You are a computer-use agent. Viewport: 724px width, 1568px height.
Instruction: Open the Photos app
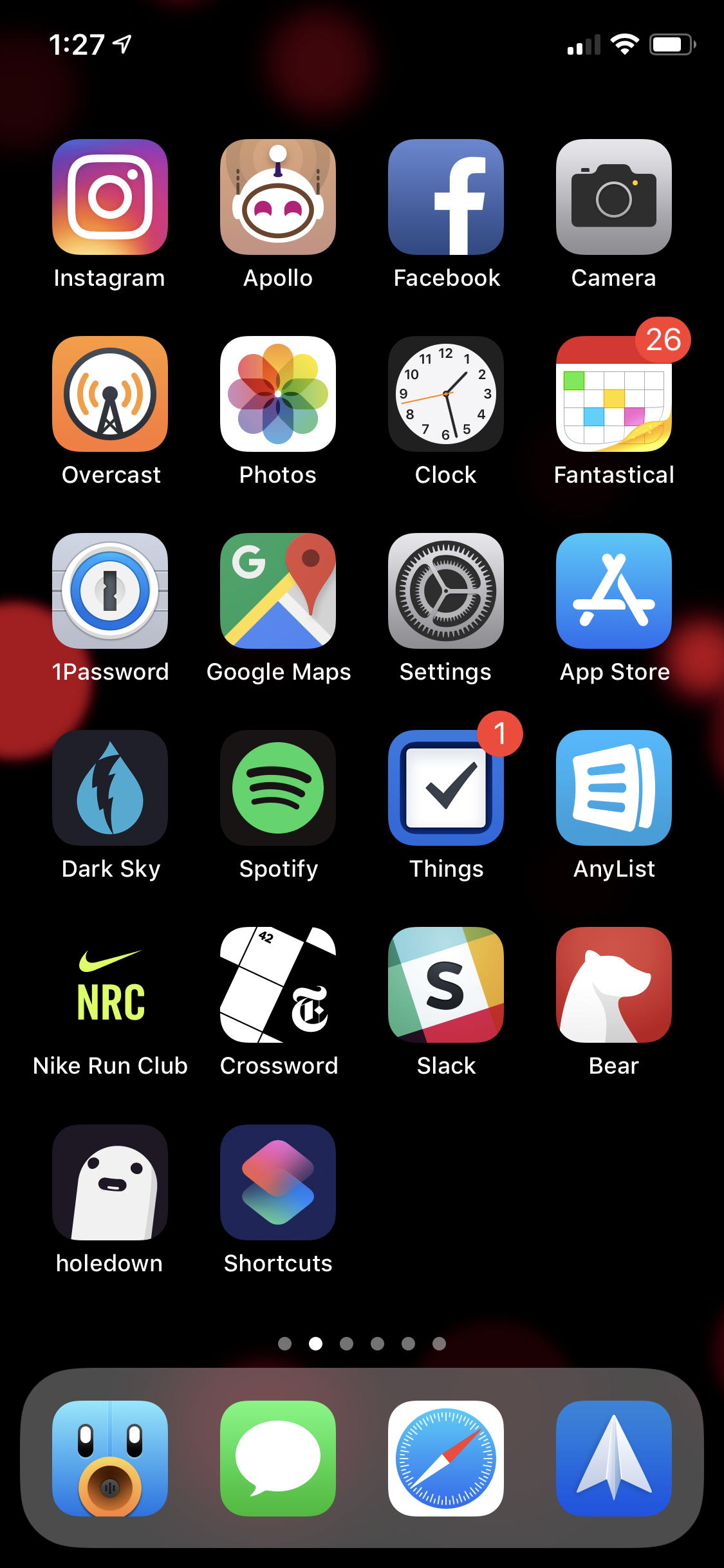coord(278,394)
